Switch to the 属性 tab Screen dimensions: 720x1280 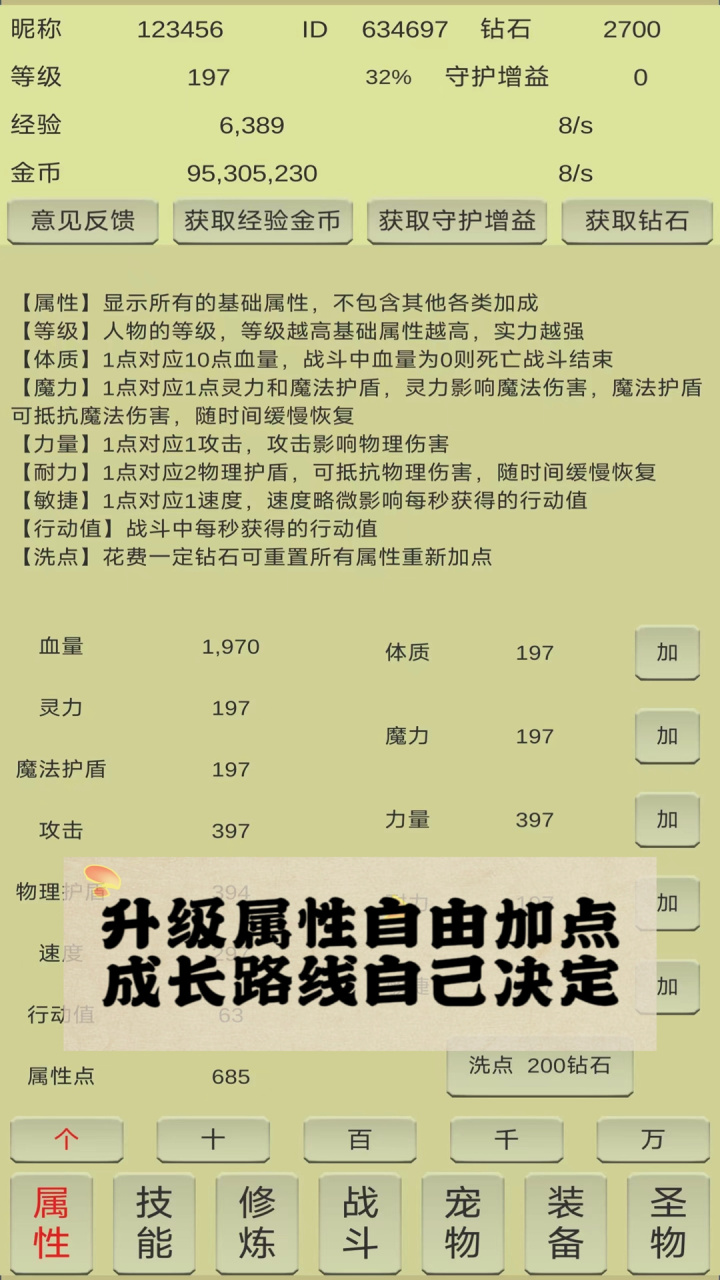tap(52, 1223)
